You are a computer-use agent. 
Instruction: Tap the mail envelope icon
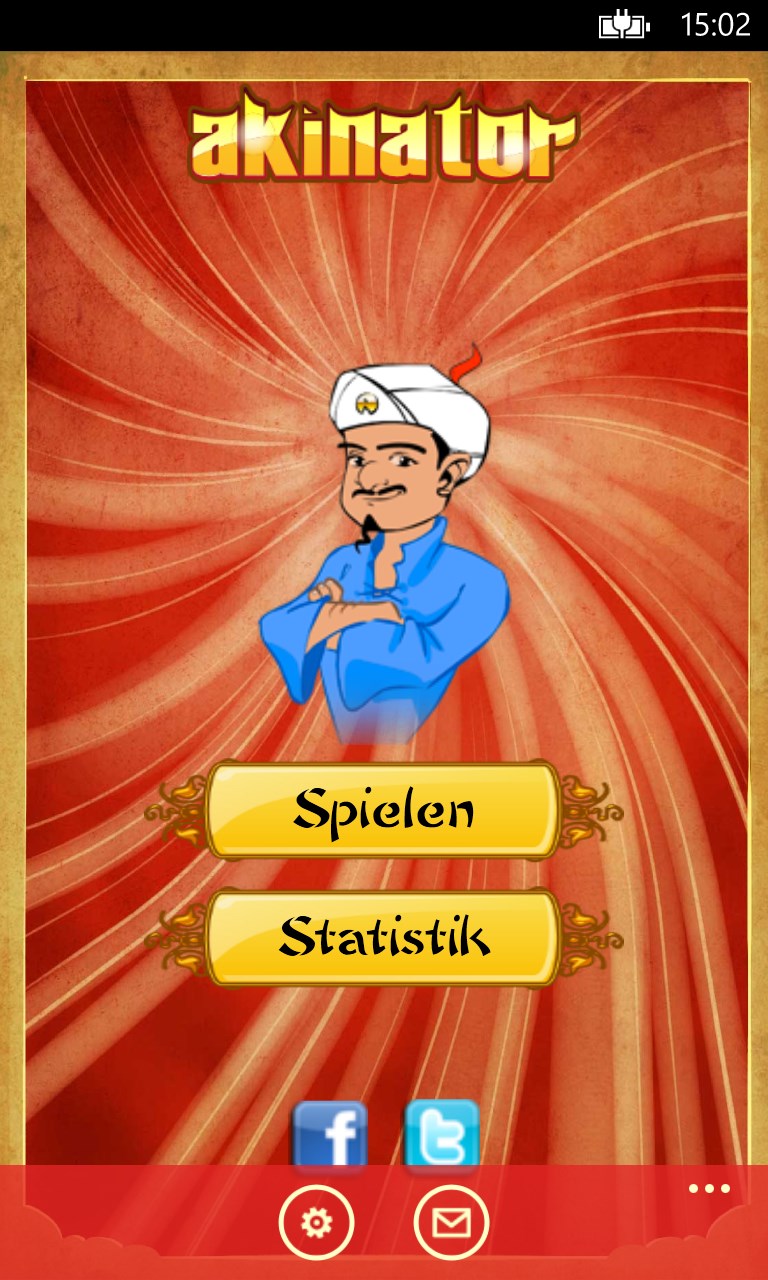pyautogui.click(x=451, y=1221)
